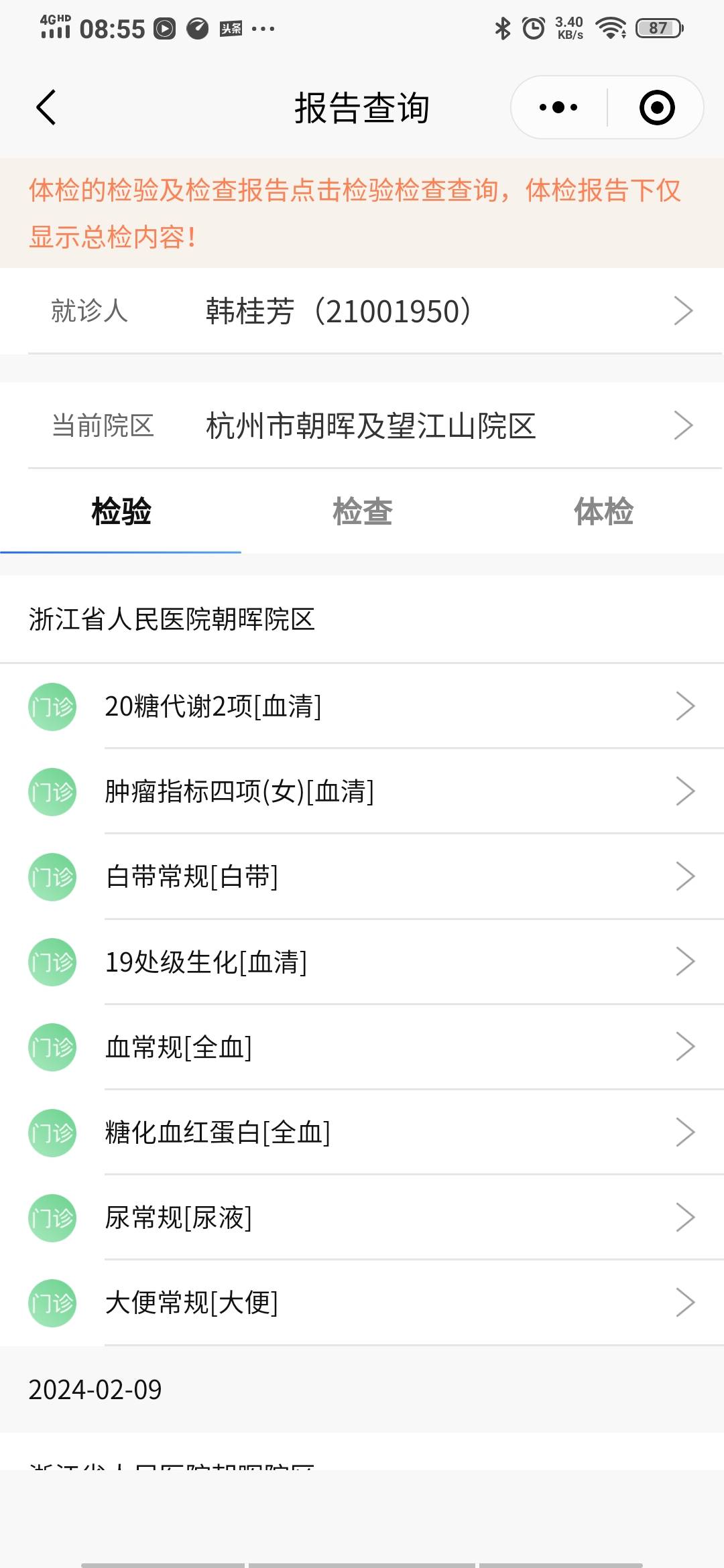Image resolution: width=724 pixels, height=1568 pixels.
Task: Switch to the 检查 tab
Action: click(x=362, y=511)
